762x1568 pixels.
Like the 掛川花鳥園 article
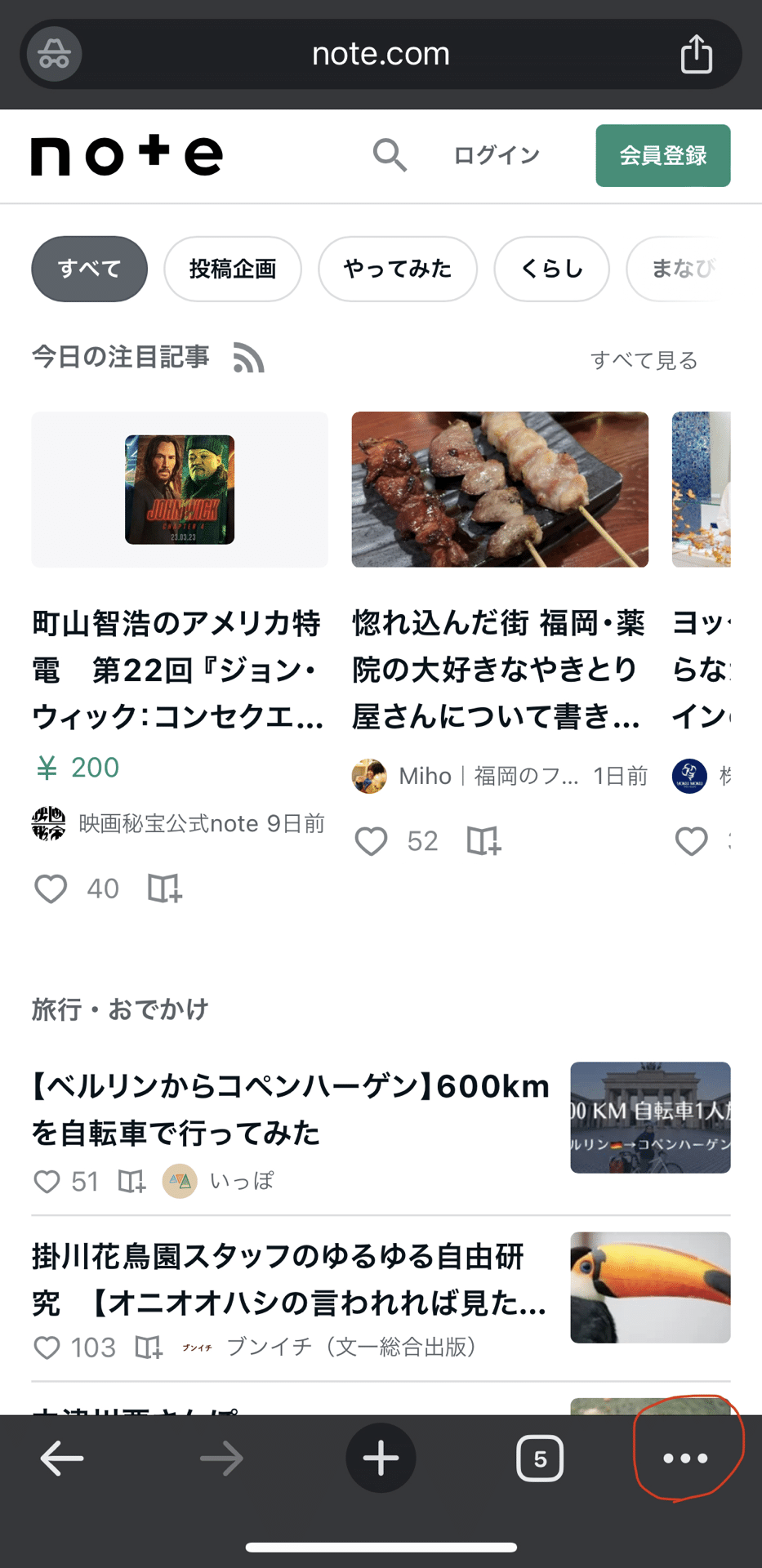[x=47, y=1347]
